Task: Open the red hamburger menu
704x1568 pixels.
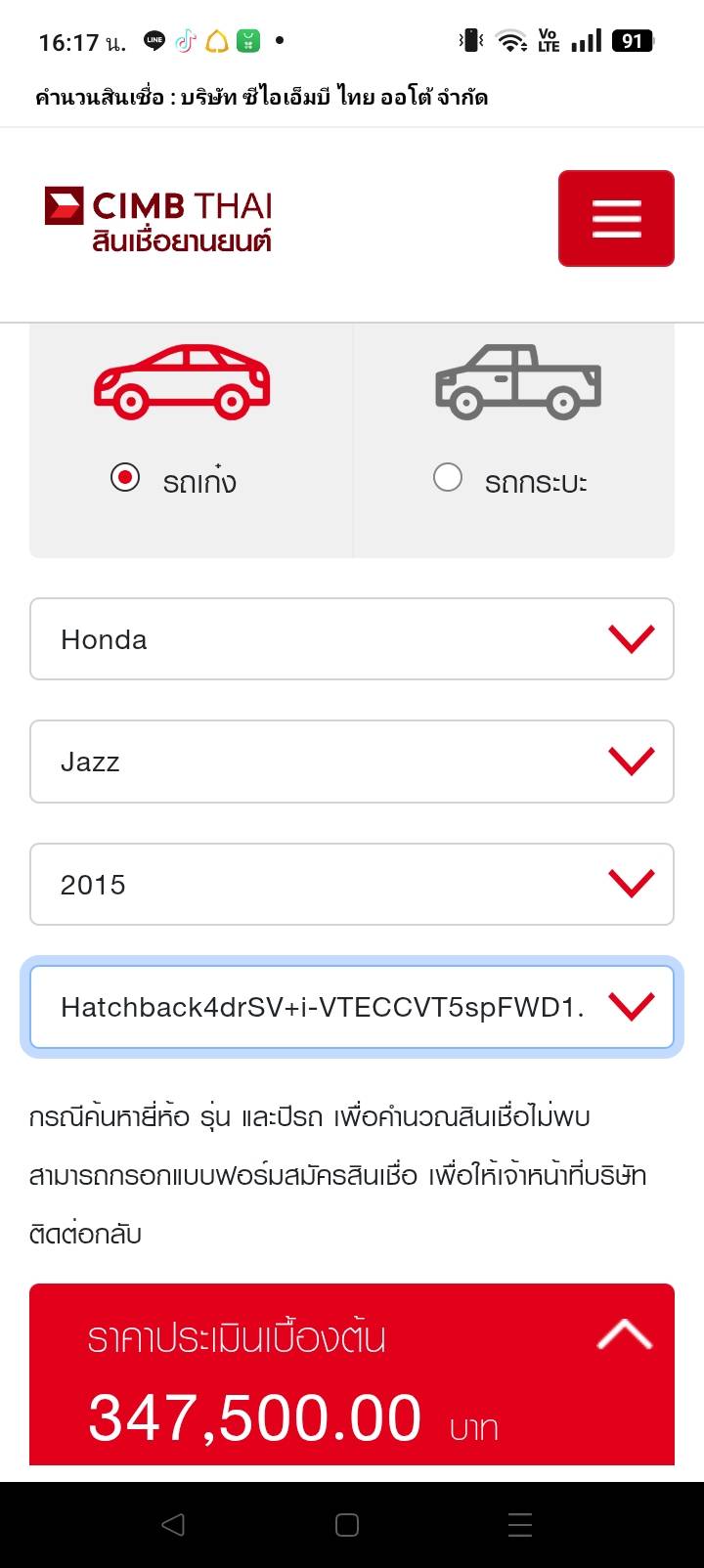Action: tap(616, 218)
